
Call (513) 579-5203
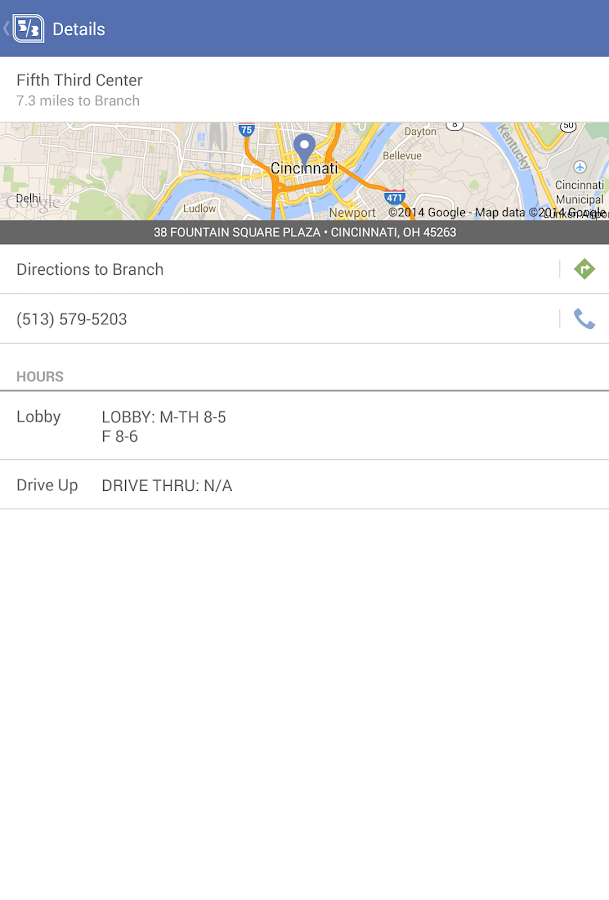[x=72, y=319]
